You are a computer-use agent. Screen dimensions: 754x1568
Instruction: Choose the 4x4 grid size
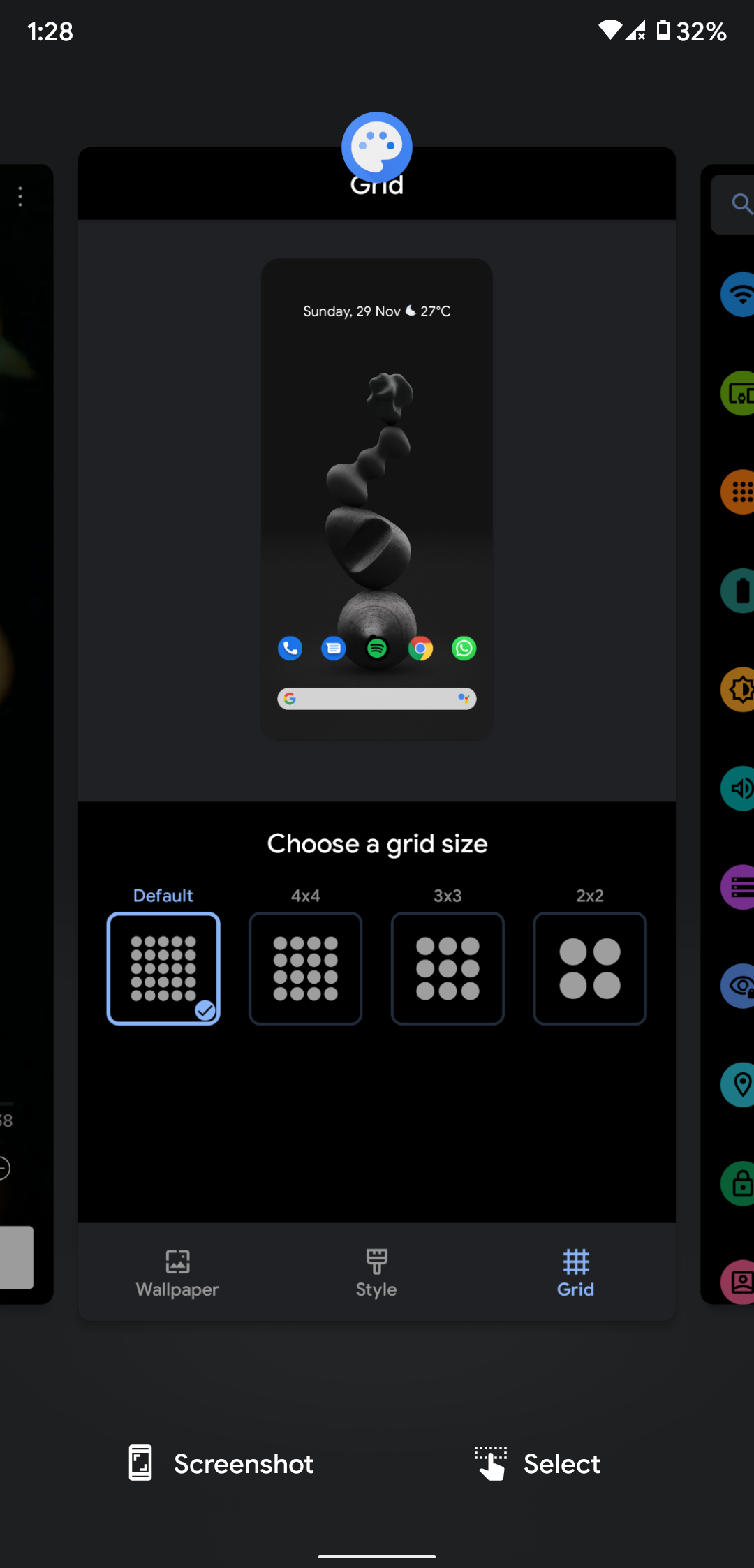[305, 968]
